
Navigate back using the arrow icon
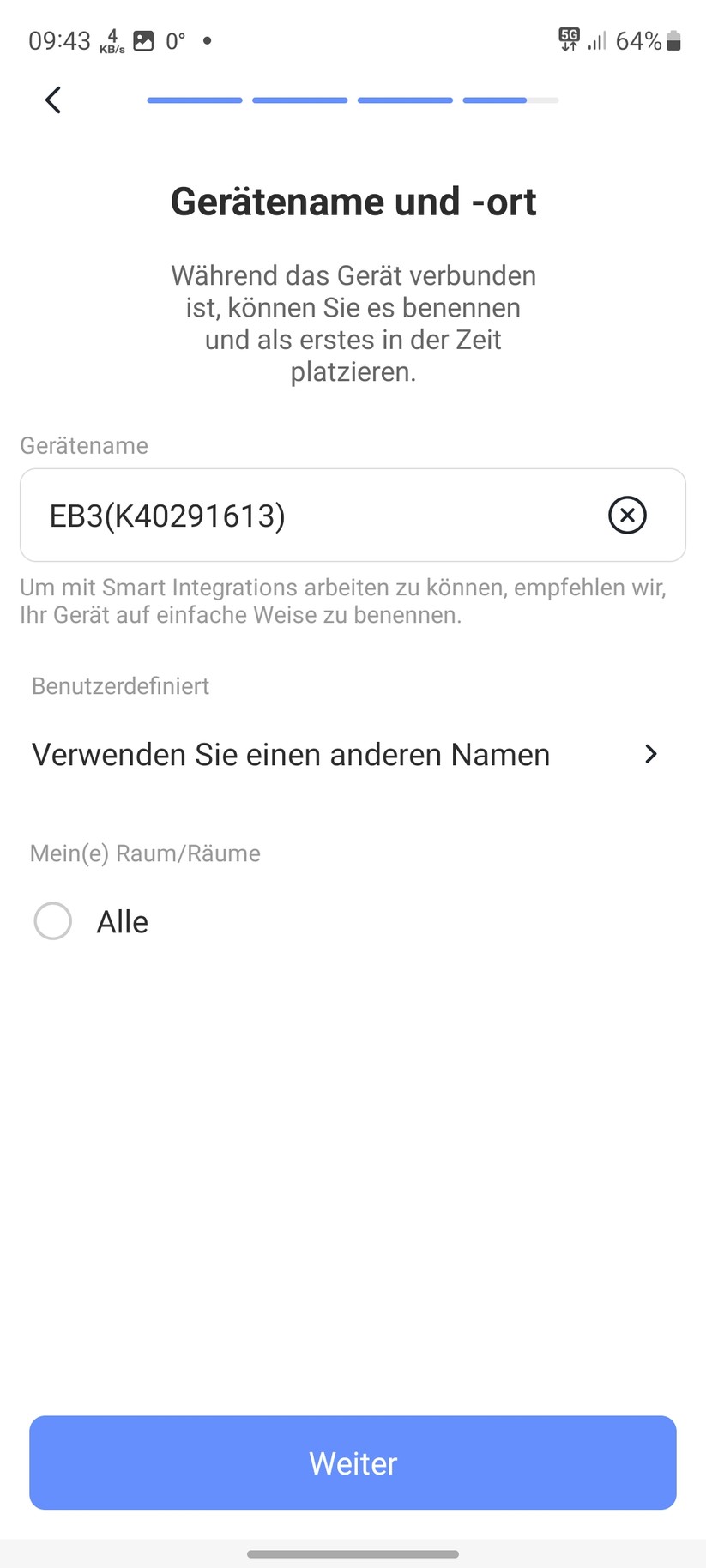pos(52,100)
